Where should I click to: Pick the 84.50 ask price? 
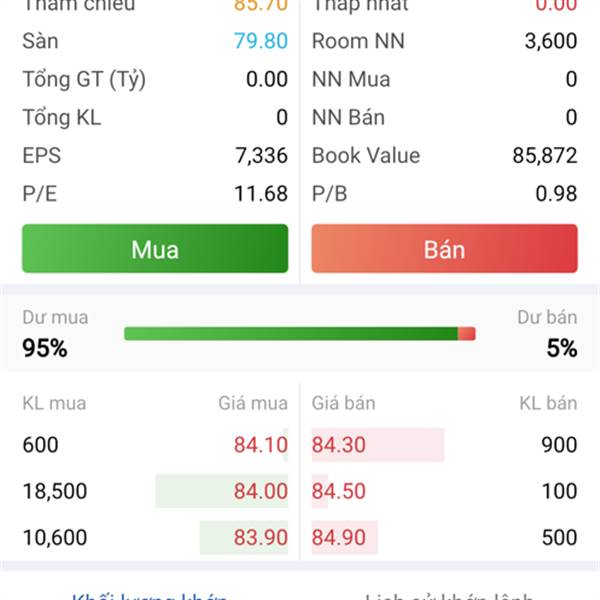pos(338,491)
